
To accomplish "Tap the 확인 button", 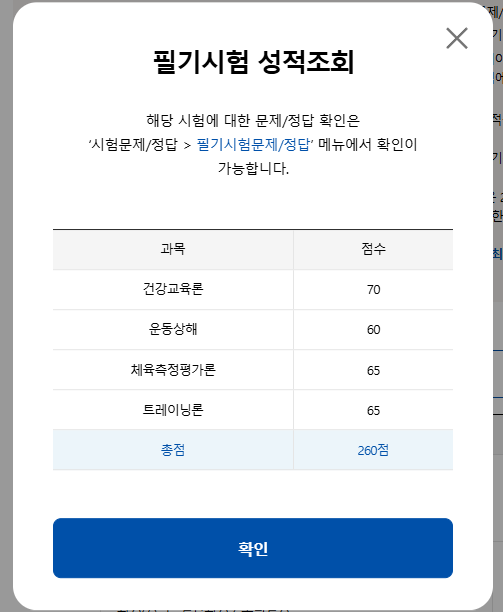I will tap(253, 548).
